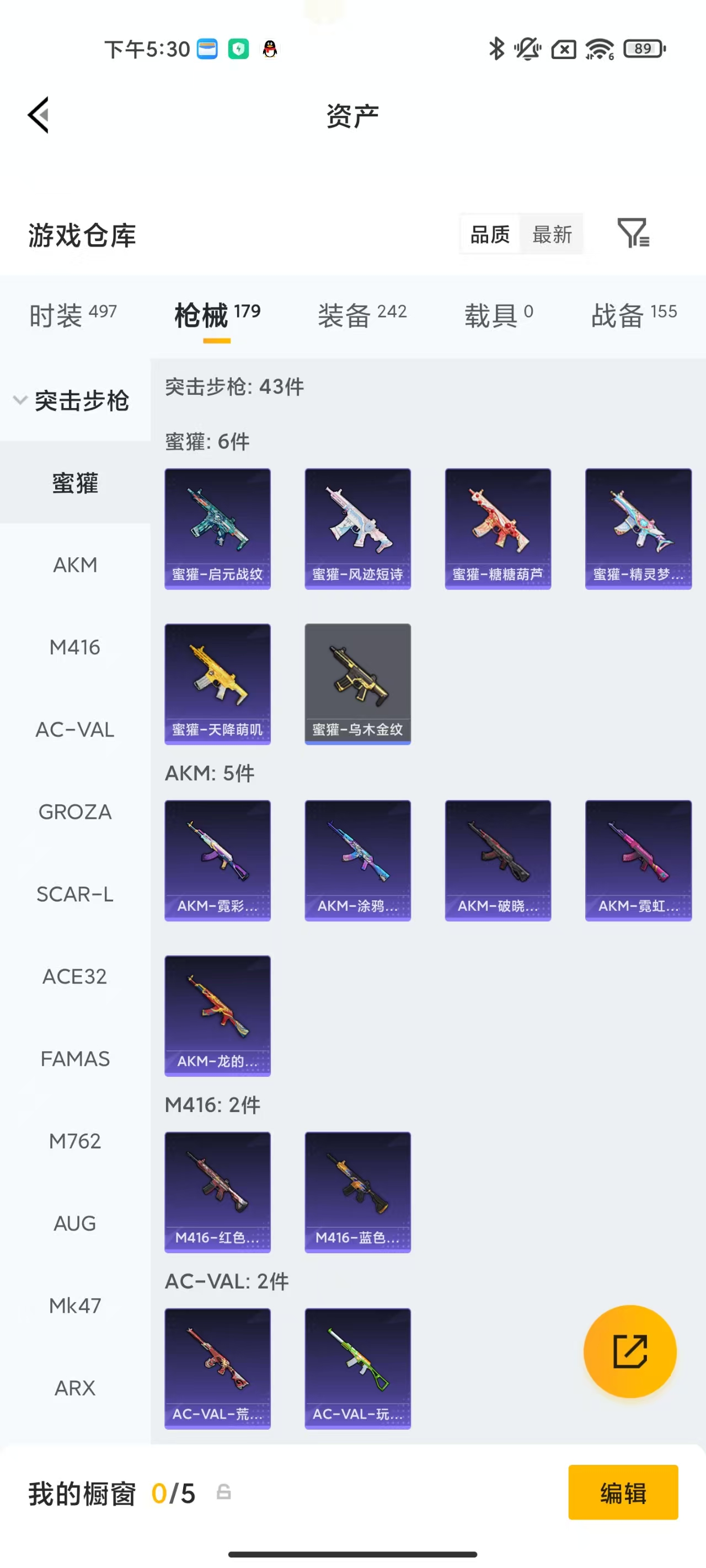The height and width of the screenshot is (1568, 706).
Task: Open the 蜜獾-糖糖葫芦 skin
Action: coord(498,528)
